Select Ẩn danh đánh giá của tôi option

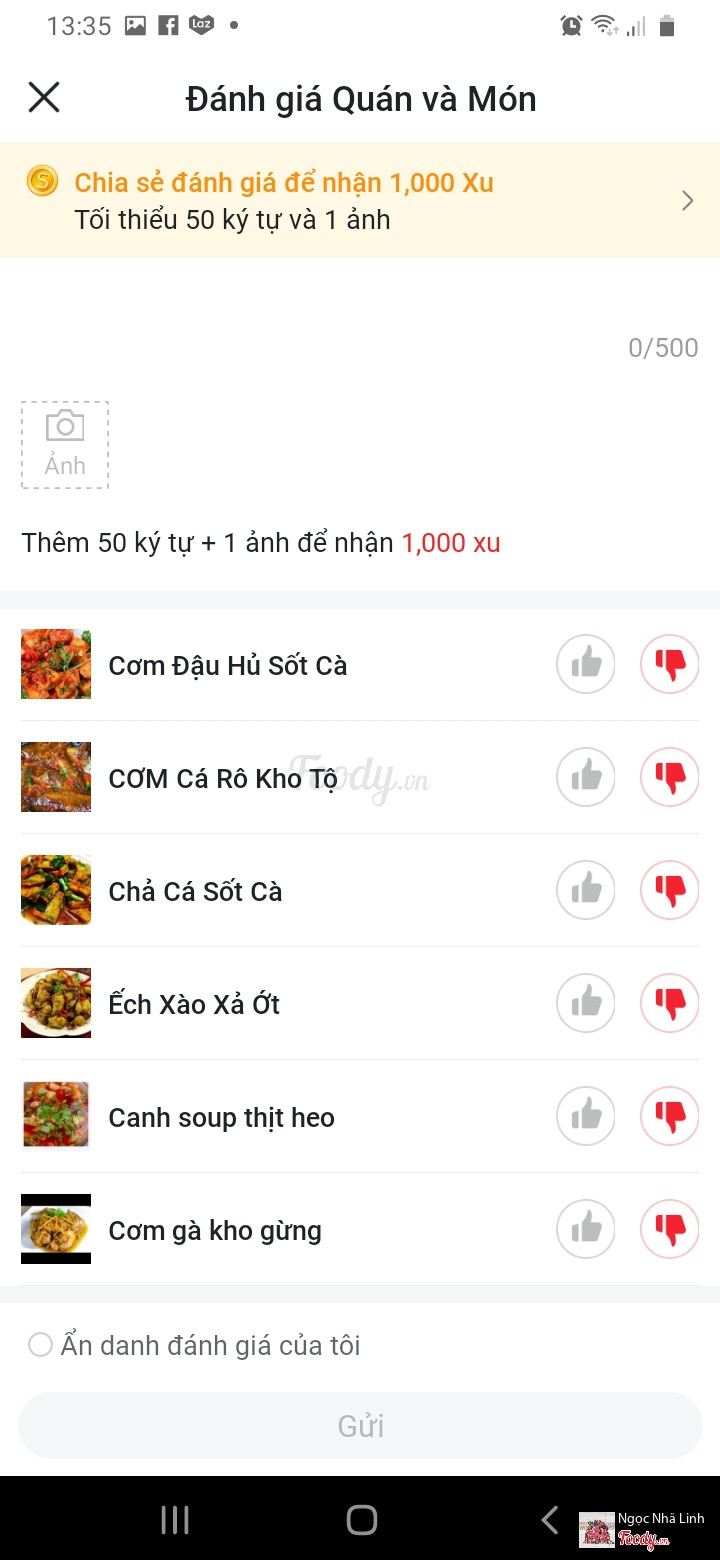[41, 1345]
